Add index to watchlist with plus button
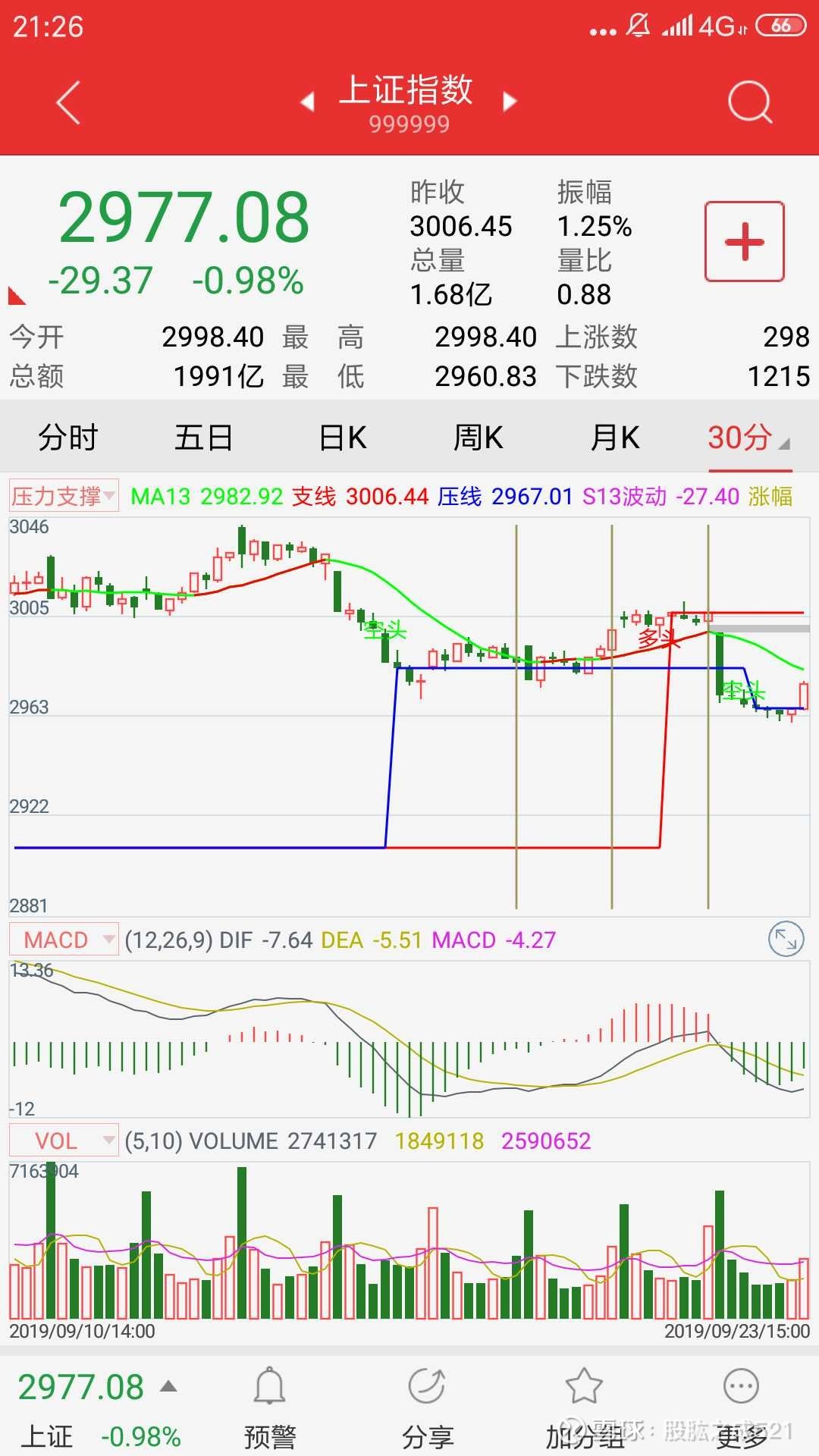The image size is (819, 1456). 744,242
